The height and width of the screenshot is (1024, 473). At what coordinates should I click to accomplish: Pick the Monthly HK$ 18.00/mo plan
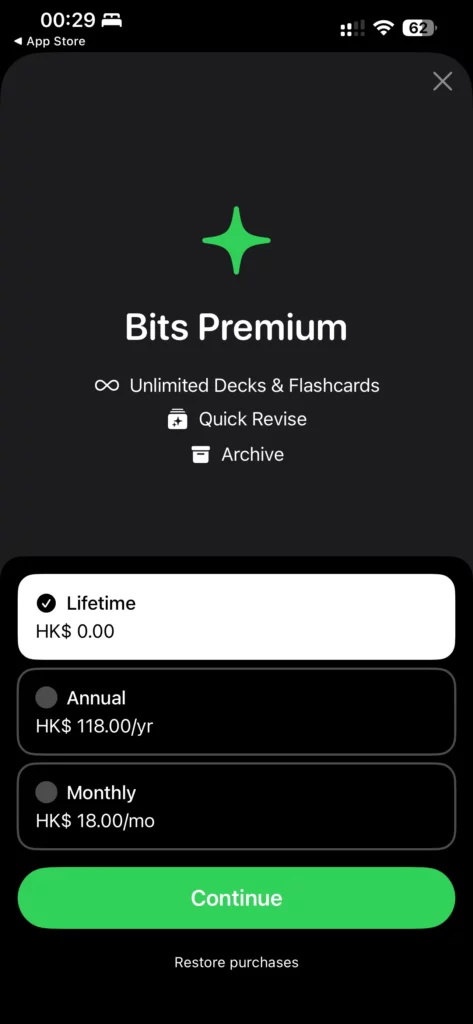[236, 807]
